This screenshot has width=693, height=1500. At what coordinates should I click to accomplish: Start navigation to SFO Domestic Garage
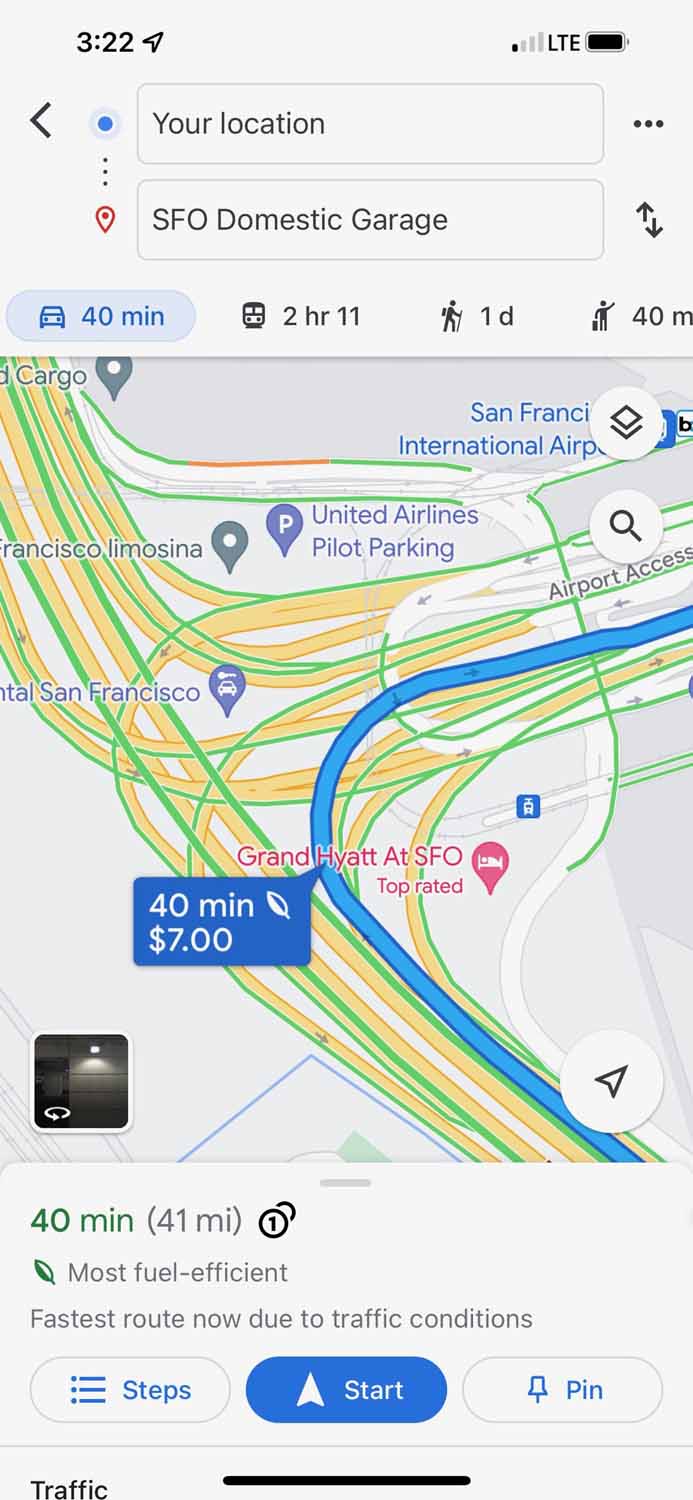click(346, 1390)
